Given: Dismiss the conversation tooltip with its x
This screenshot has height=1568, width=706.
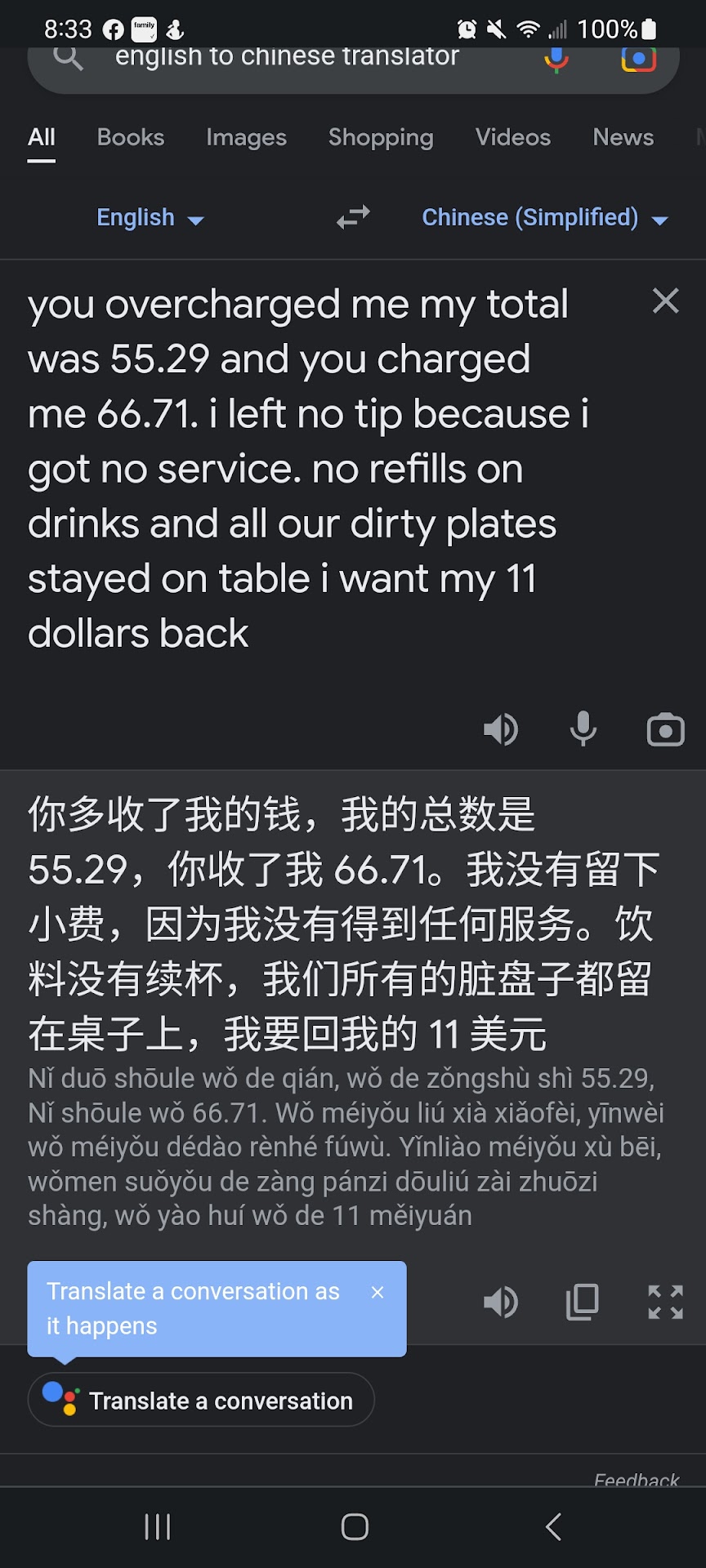Looking at the screenshot, I should click(378, 1293).
